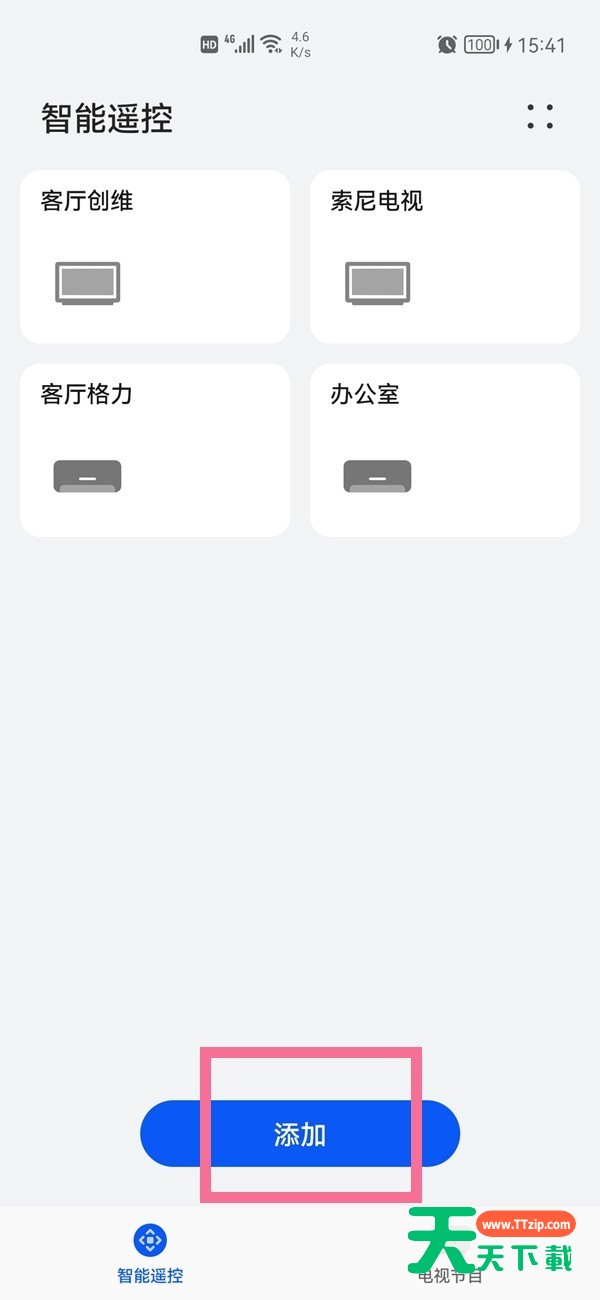Image resolution: width=600 pixels, height=1300 pixels.
Task: Open the 客厅创维 TV remote card
Action: [x=155, y=257]
